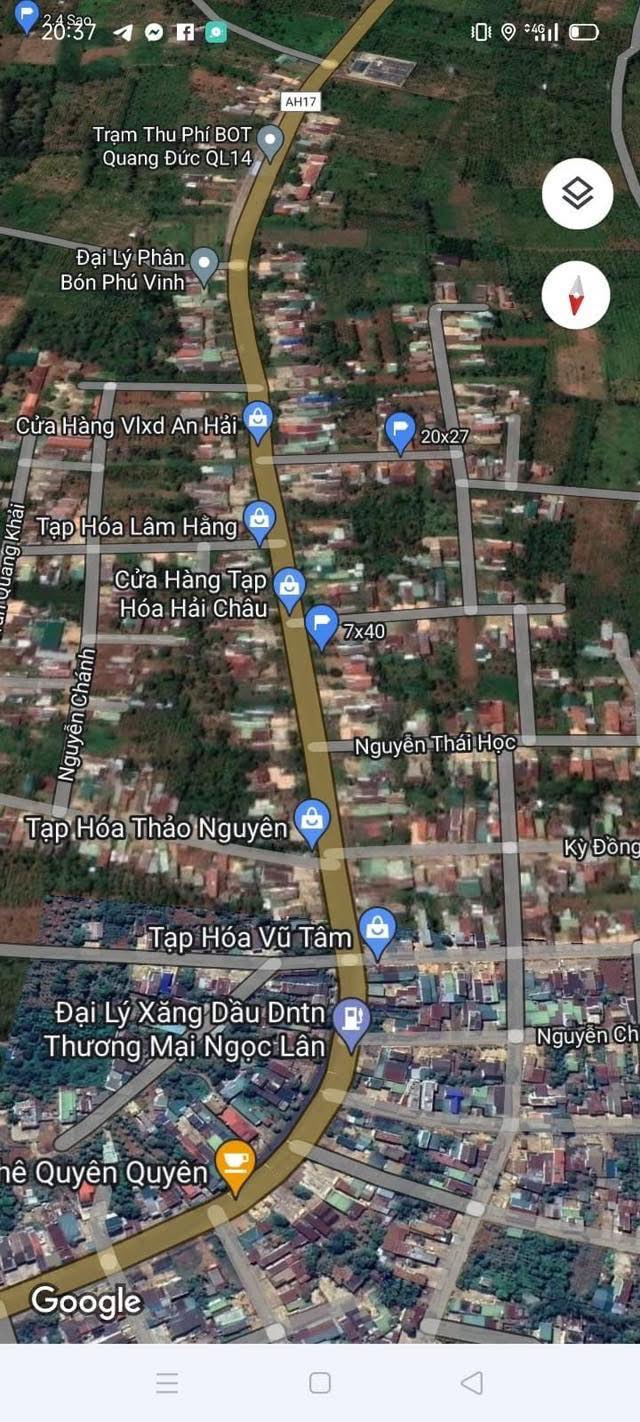Open the Đại Lý Phân Bón Phú Vinh marker
Screen dimensions: 640x1422
(x=205, y=264)
